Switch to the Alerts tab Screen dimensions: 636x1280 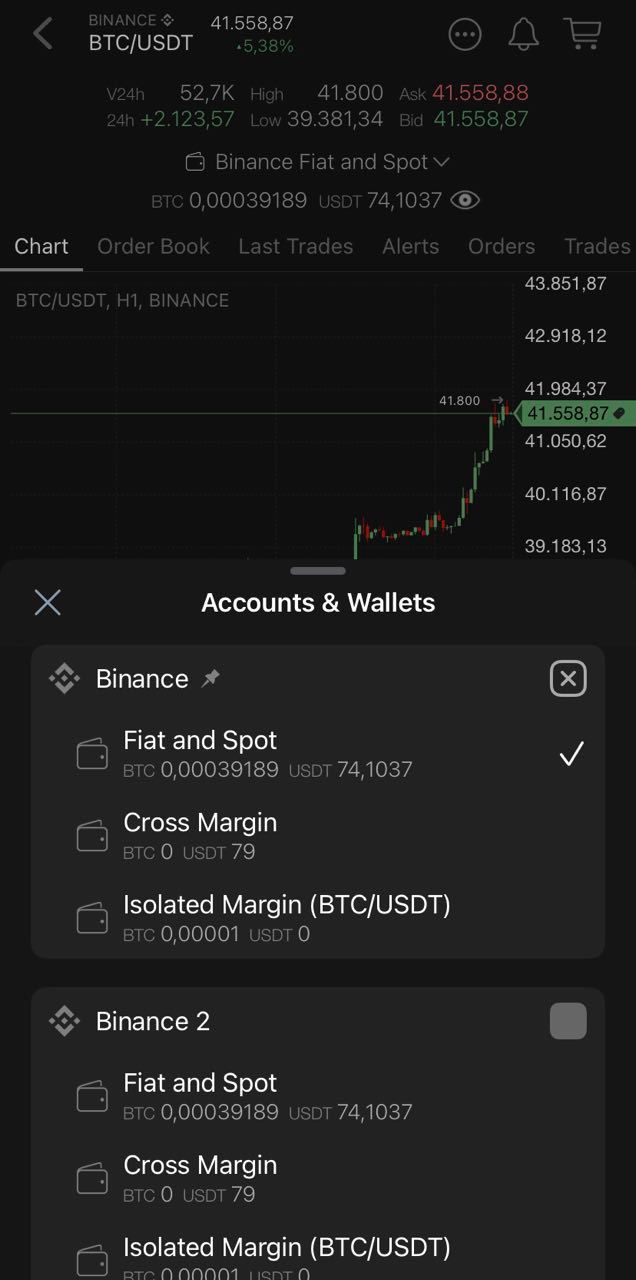coord(410,246)
